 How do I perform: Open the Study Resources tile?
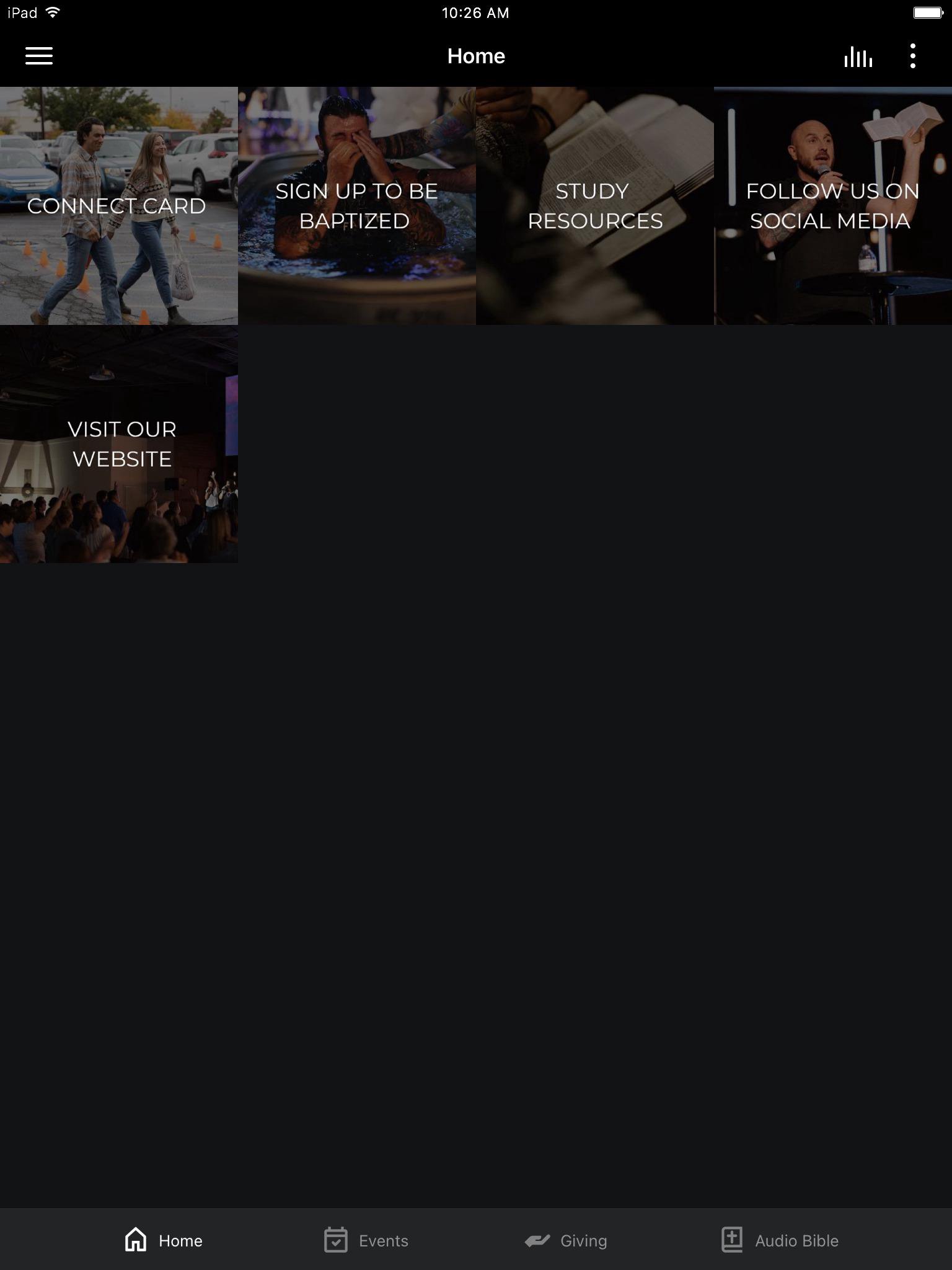click(x=594, y=206)
